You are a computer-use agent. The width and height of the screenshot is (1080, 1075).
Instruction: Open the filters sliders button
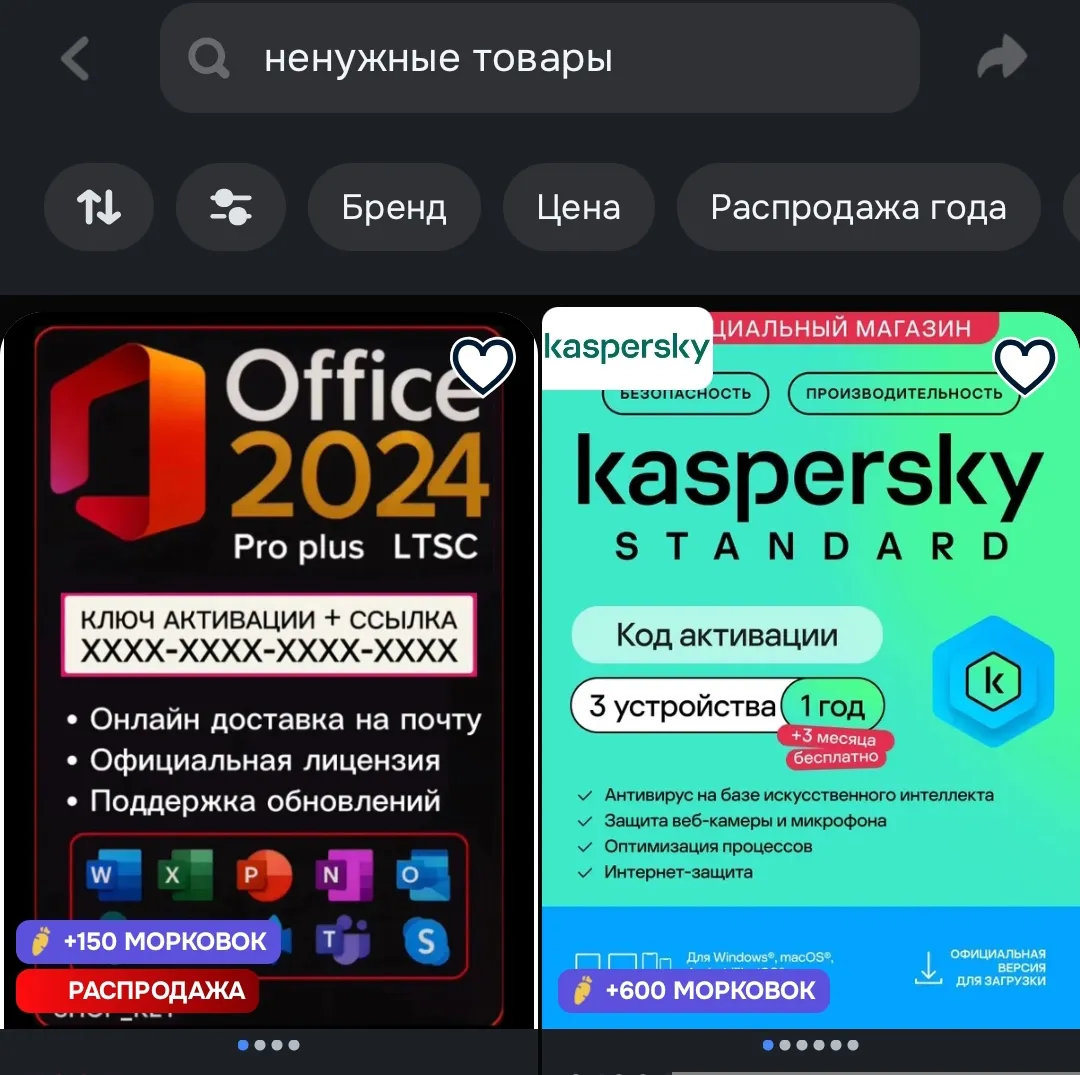coord(231,208)
